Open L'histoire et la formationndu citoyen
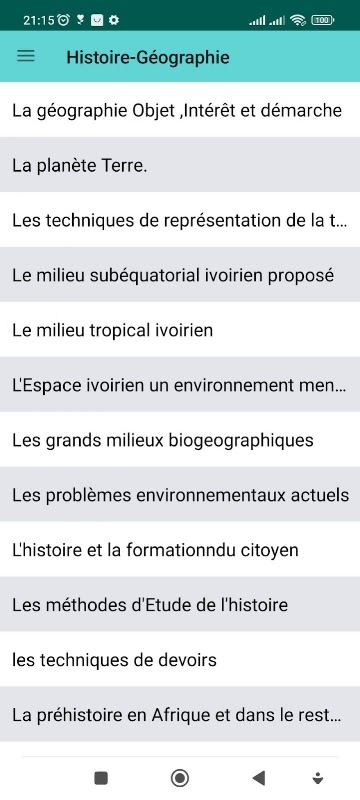This screenshot has width=360, height=800. (180, 549)
